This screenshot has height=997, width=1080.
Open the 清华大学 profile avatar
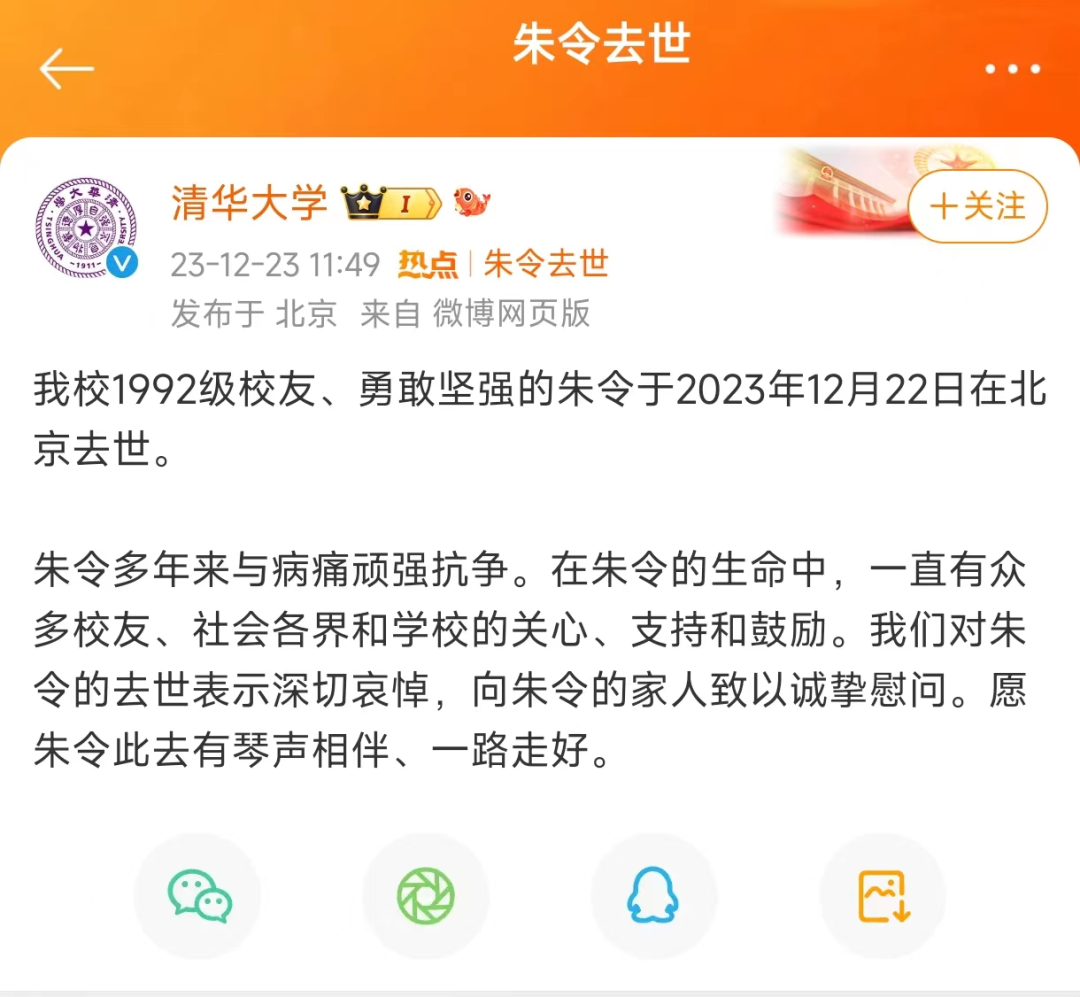(85, 228)
